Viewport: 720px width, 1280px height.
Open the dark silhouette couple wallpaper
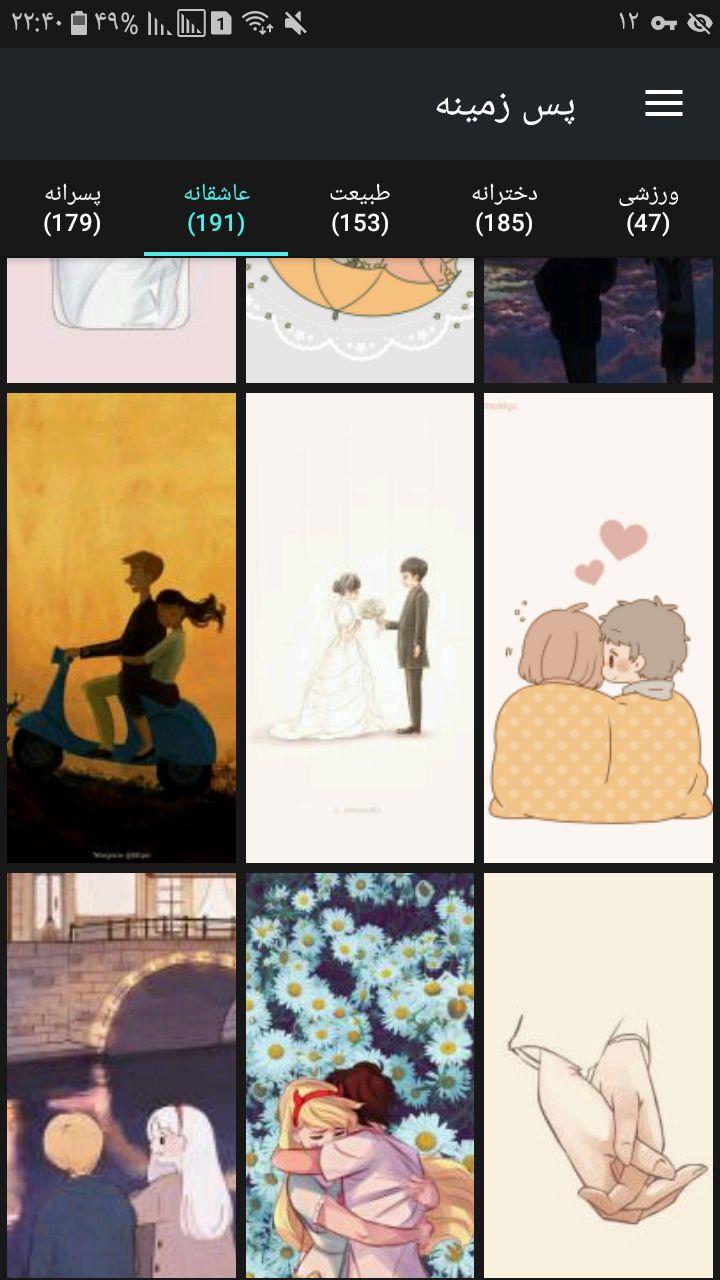point(598,320)
